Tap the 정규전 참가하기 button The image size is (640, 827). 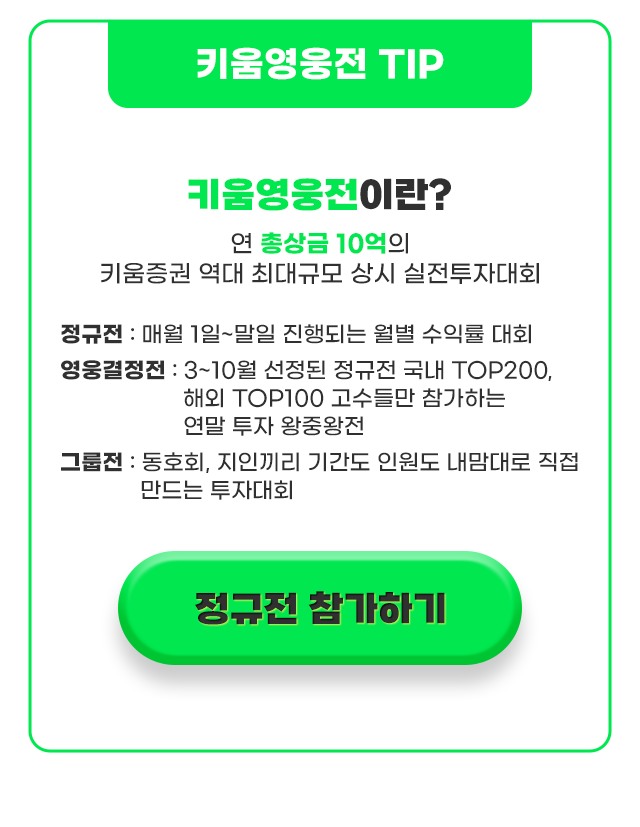pyautogui.click(x=320, y=608)
